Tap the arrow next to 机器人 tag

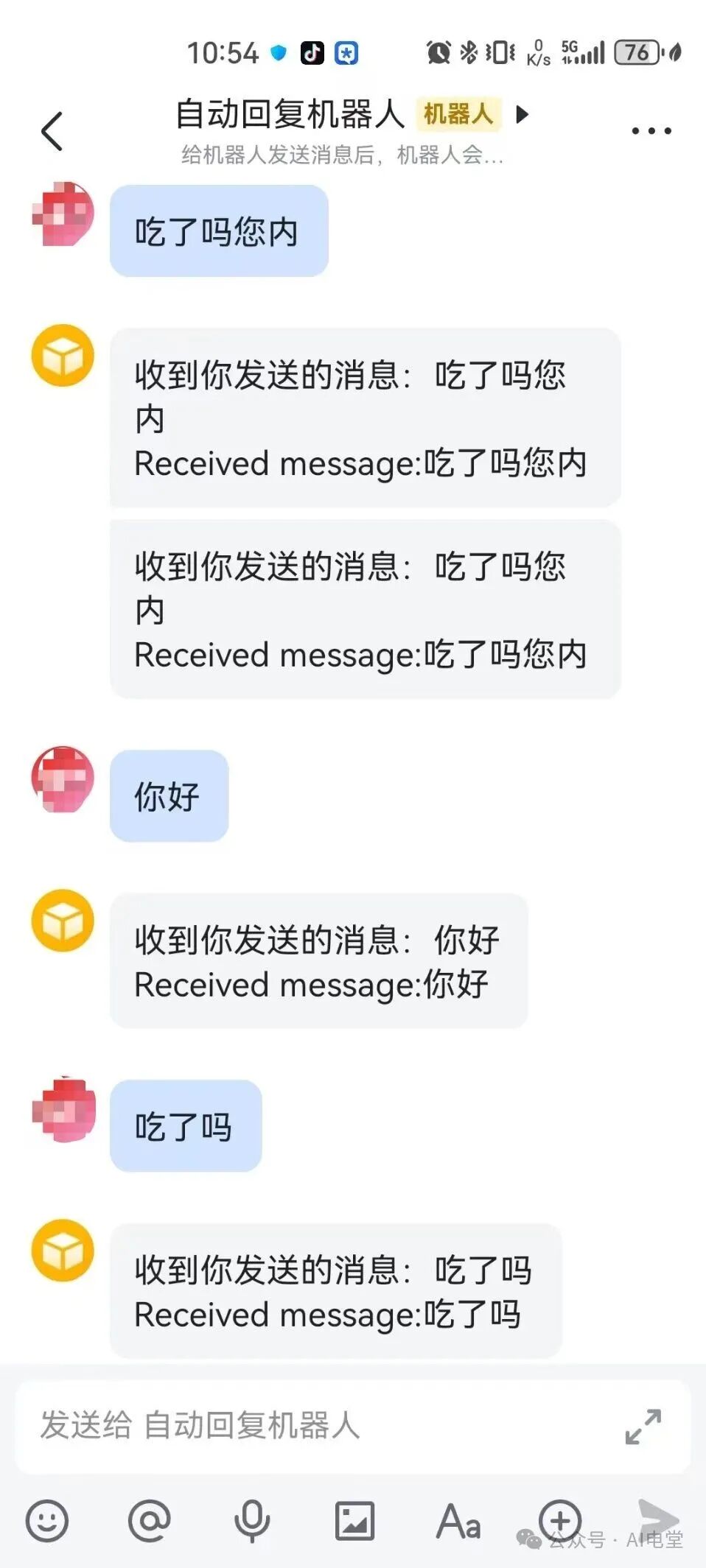pos(522,115)
